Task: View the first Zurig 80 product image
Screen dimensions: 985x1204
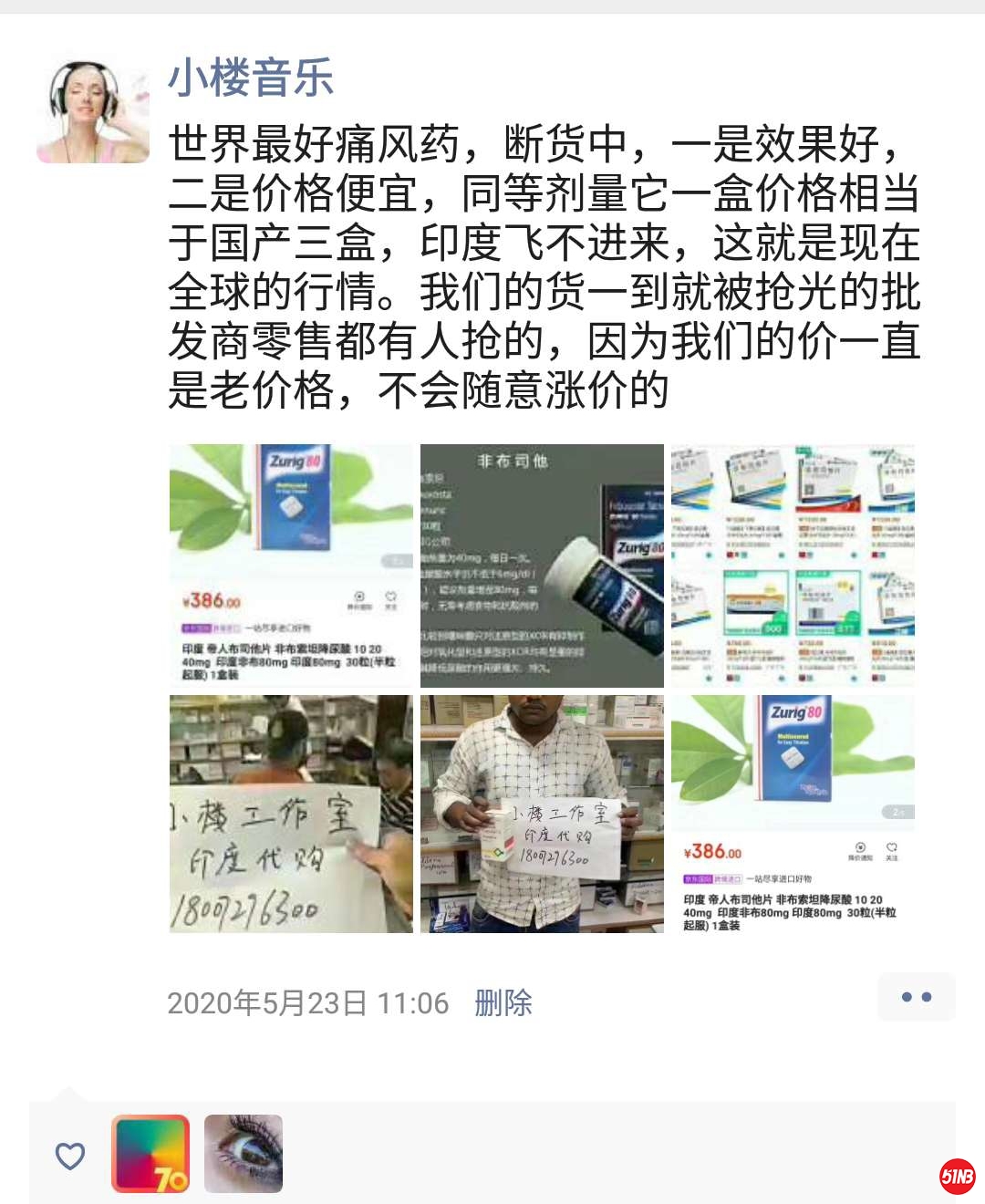Action: point(291,566)
